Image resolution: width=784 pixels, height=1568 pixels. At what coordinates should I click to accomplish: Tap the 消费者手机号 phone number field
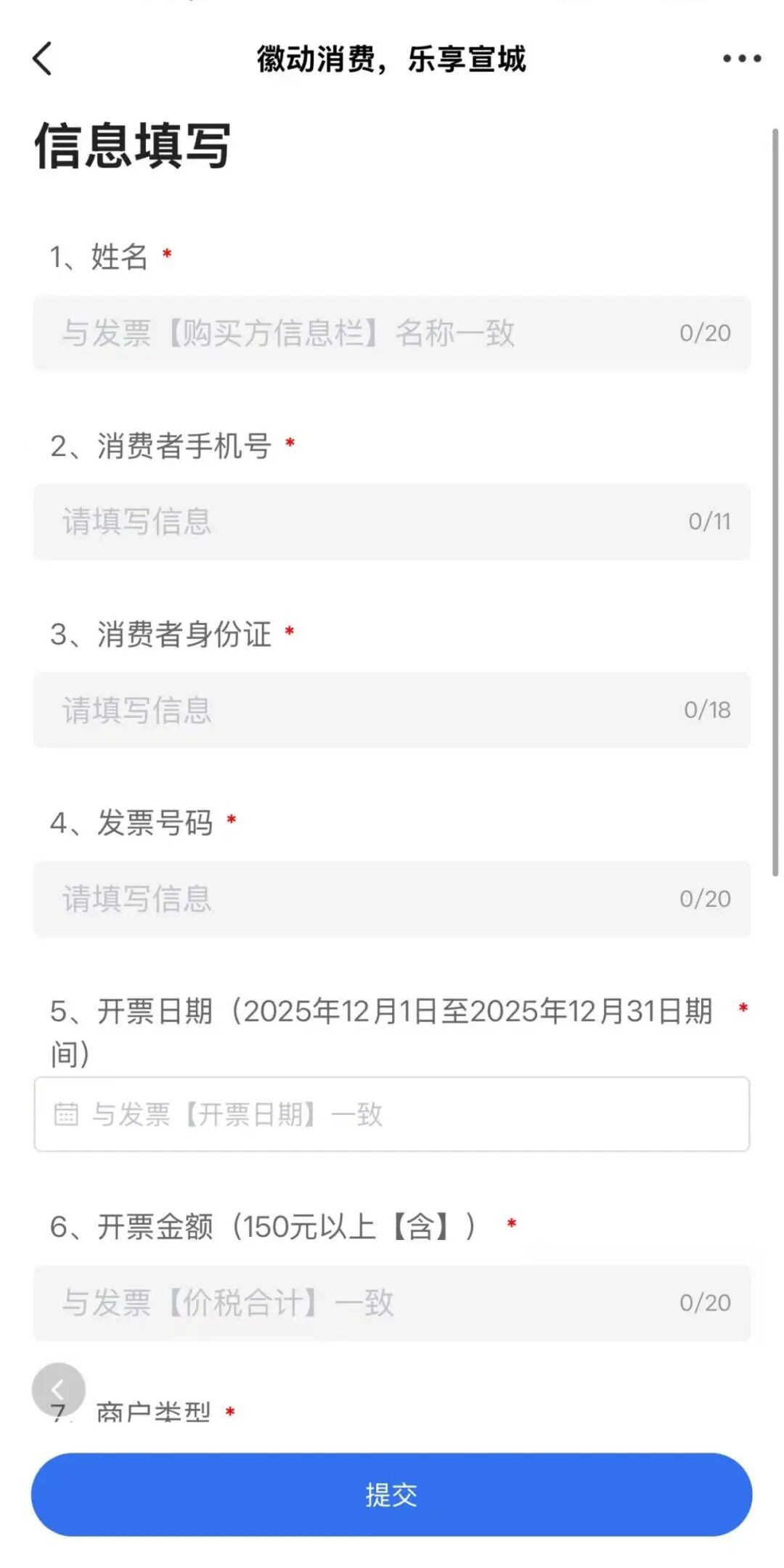(391, 522)
